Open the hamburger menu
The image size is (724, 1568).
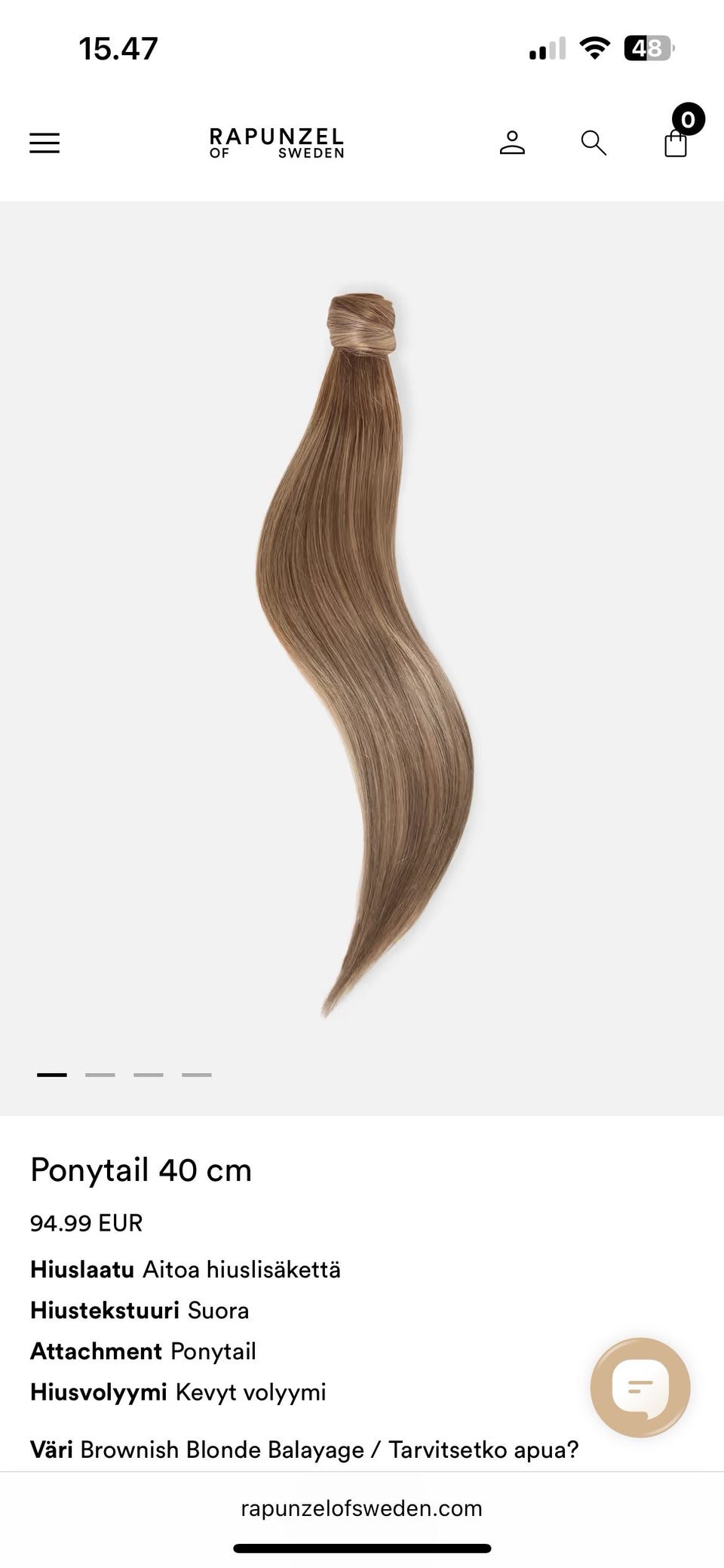(44, 143)
